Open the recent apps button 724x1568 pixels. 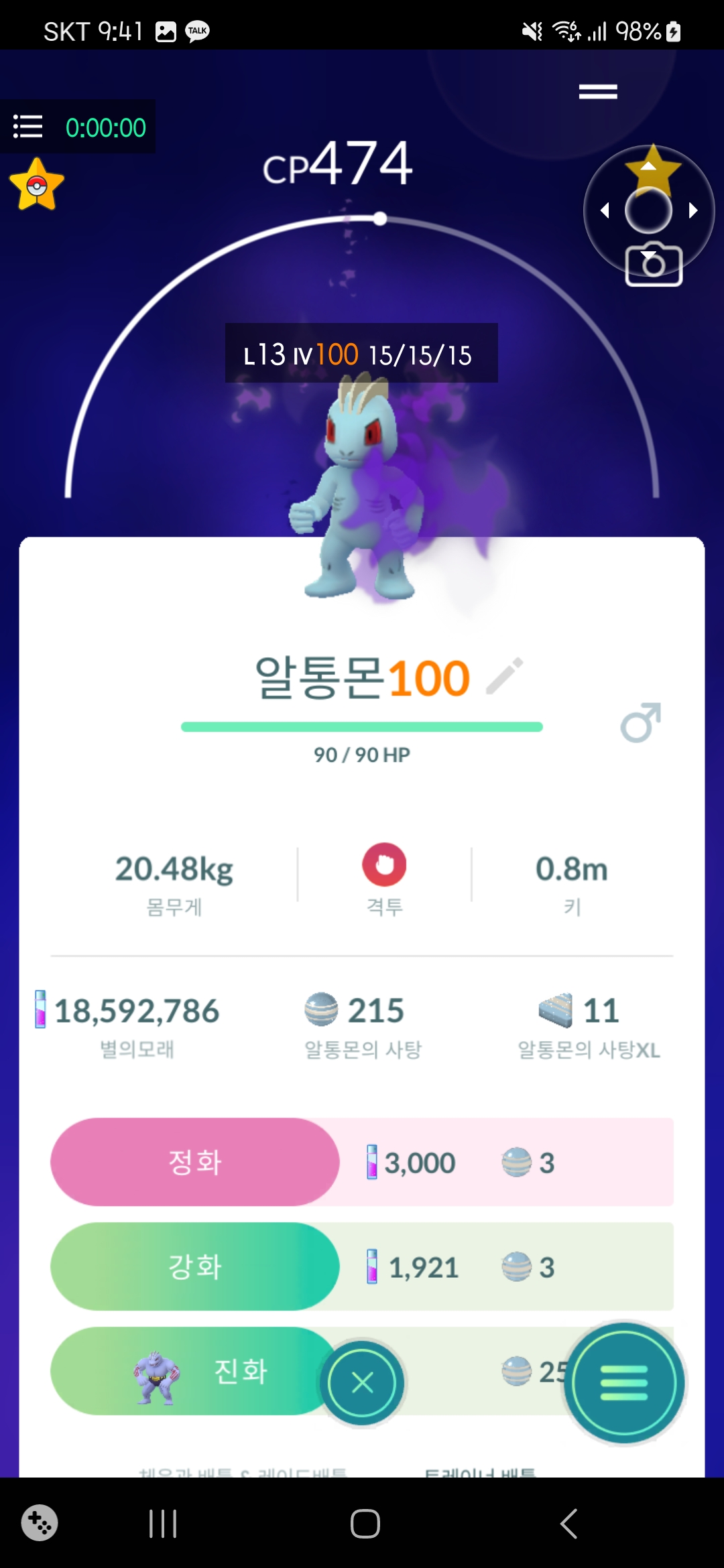163,1524
